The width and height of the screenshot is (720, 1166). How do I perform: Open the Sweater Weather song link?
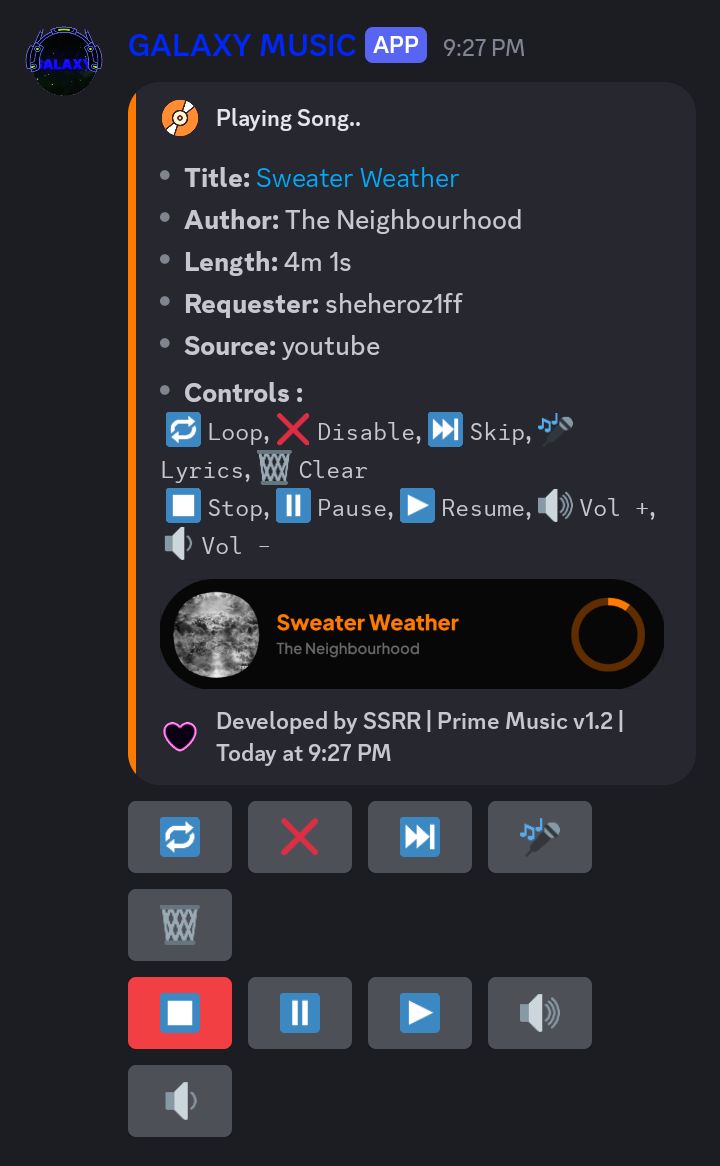356,177
